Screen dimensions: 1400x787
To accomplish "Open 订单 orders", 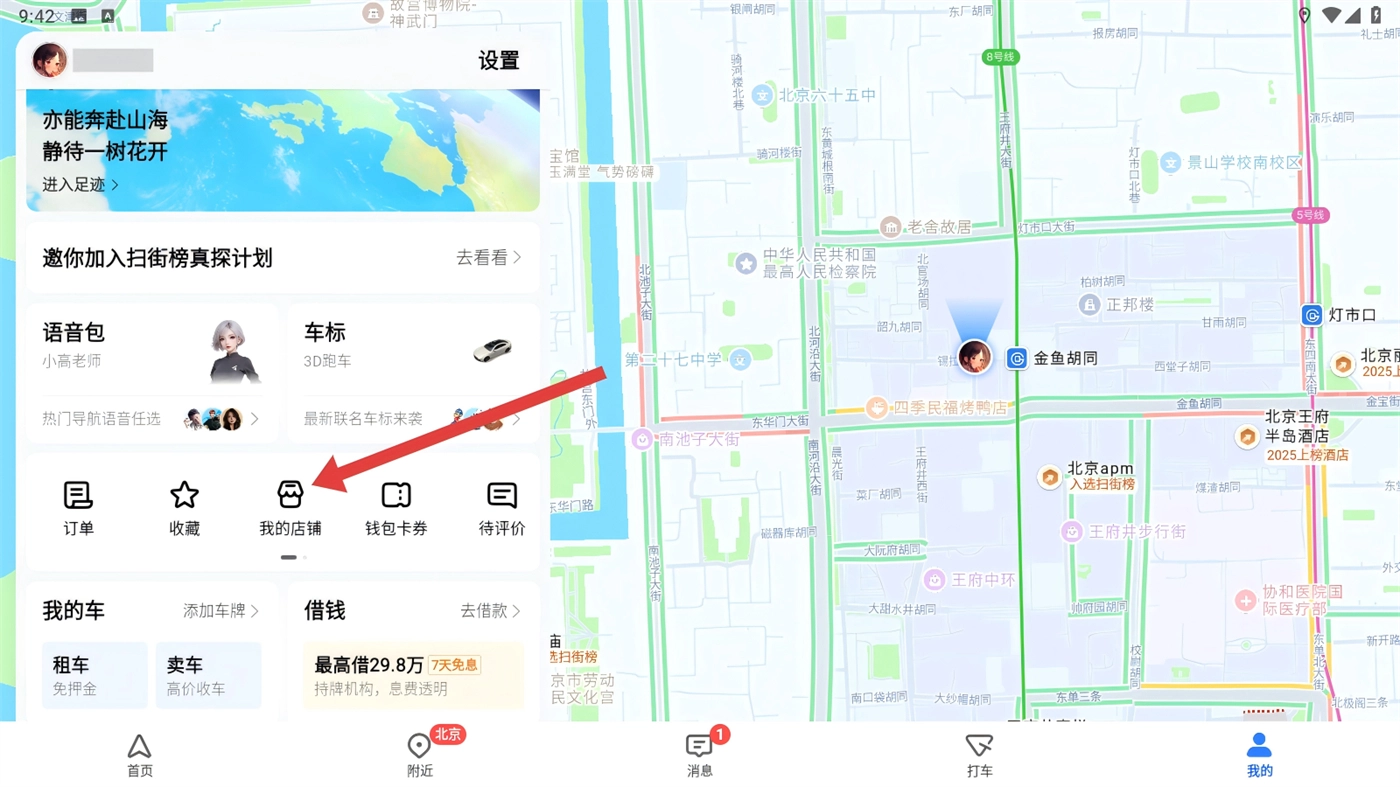I will click(78, 507).
